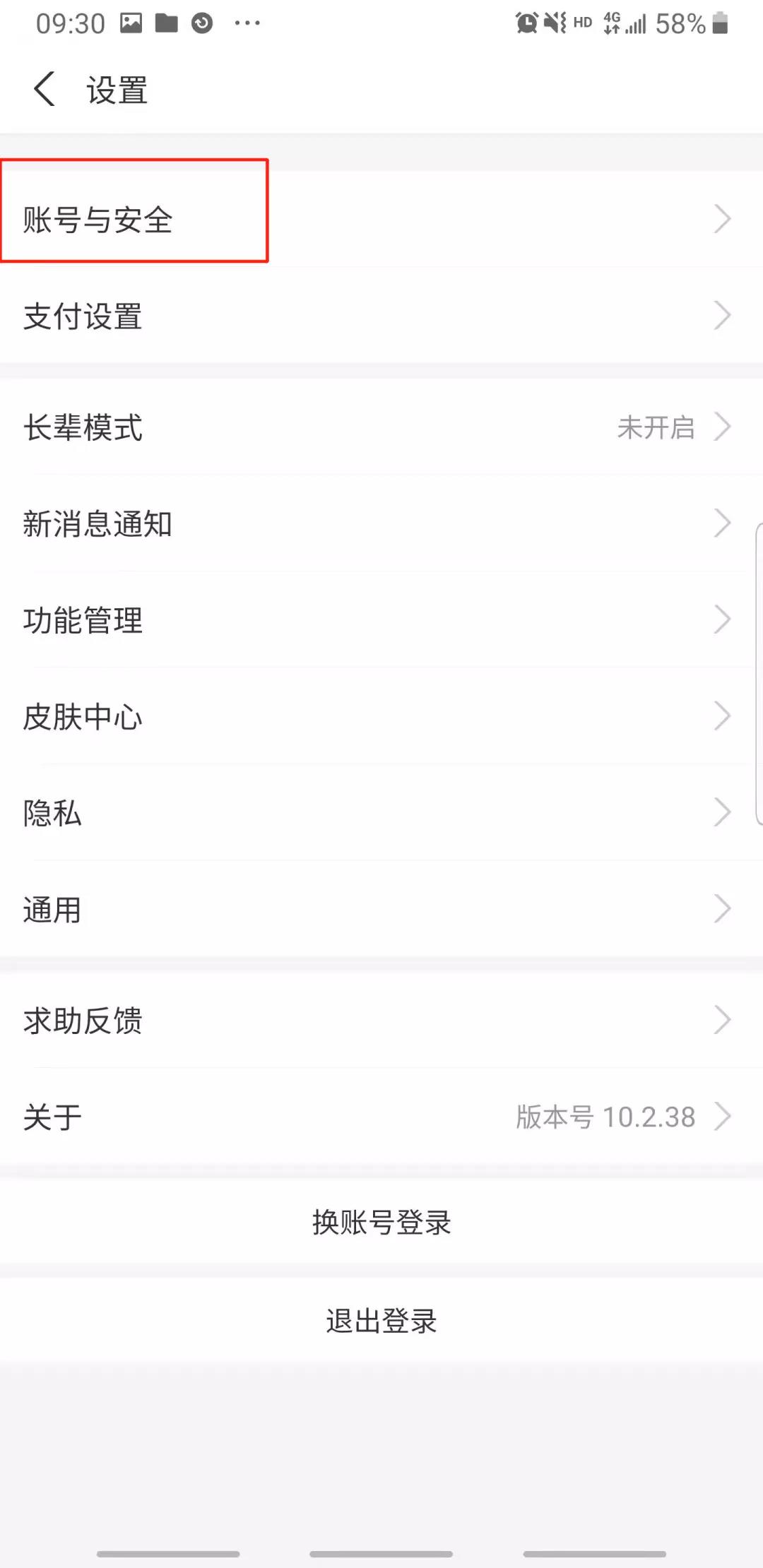
Task: Open 隐私 settings
Action: pyautogui.click(x=381, y=812)
